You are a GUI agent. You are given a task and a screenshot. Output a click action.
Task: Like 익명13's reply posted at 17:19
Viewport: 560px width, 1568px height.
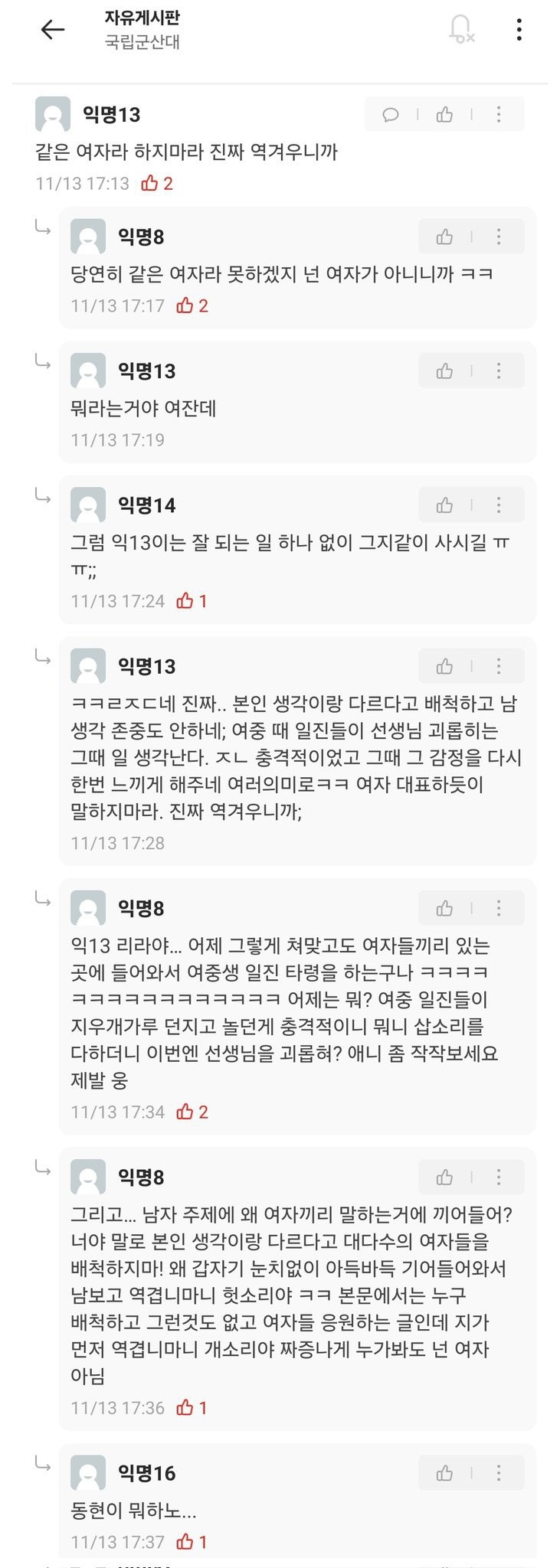point(444,371)
